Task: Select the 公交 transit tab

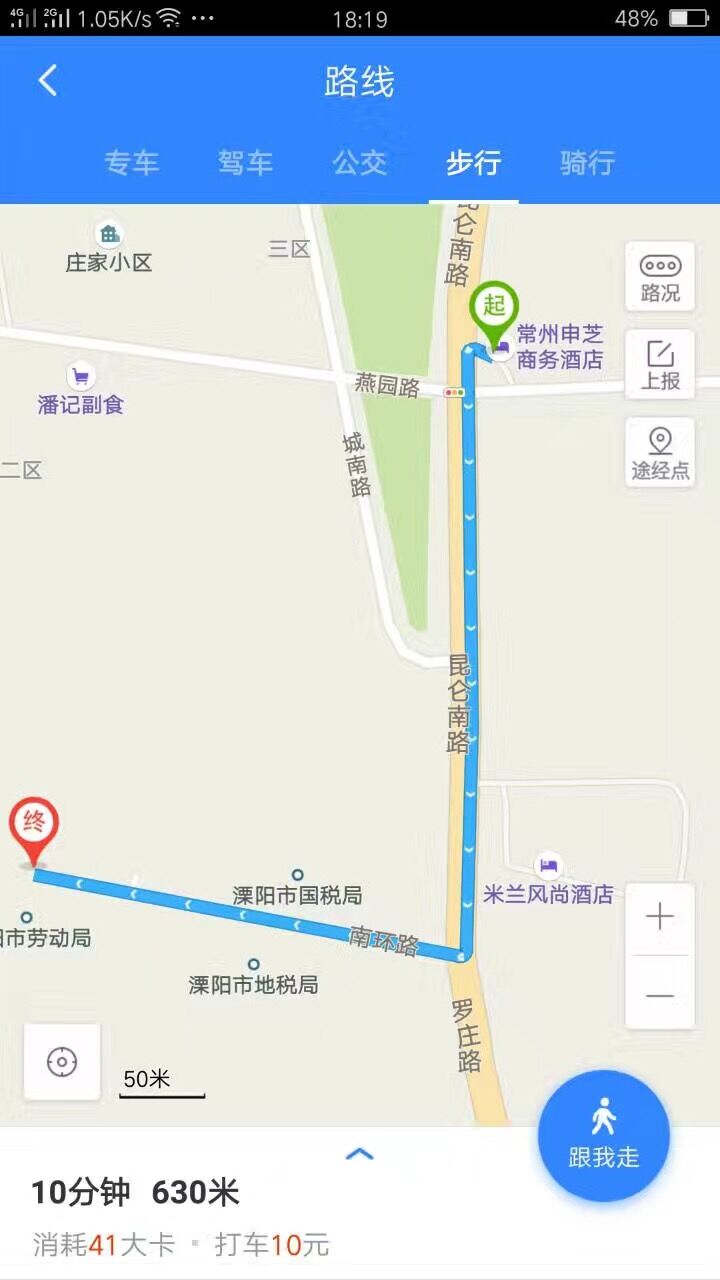Action: (x=360, y=162)
